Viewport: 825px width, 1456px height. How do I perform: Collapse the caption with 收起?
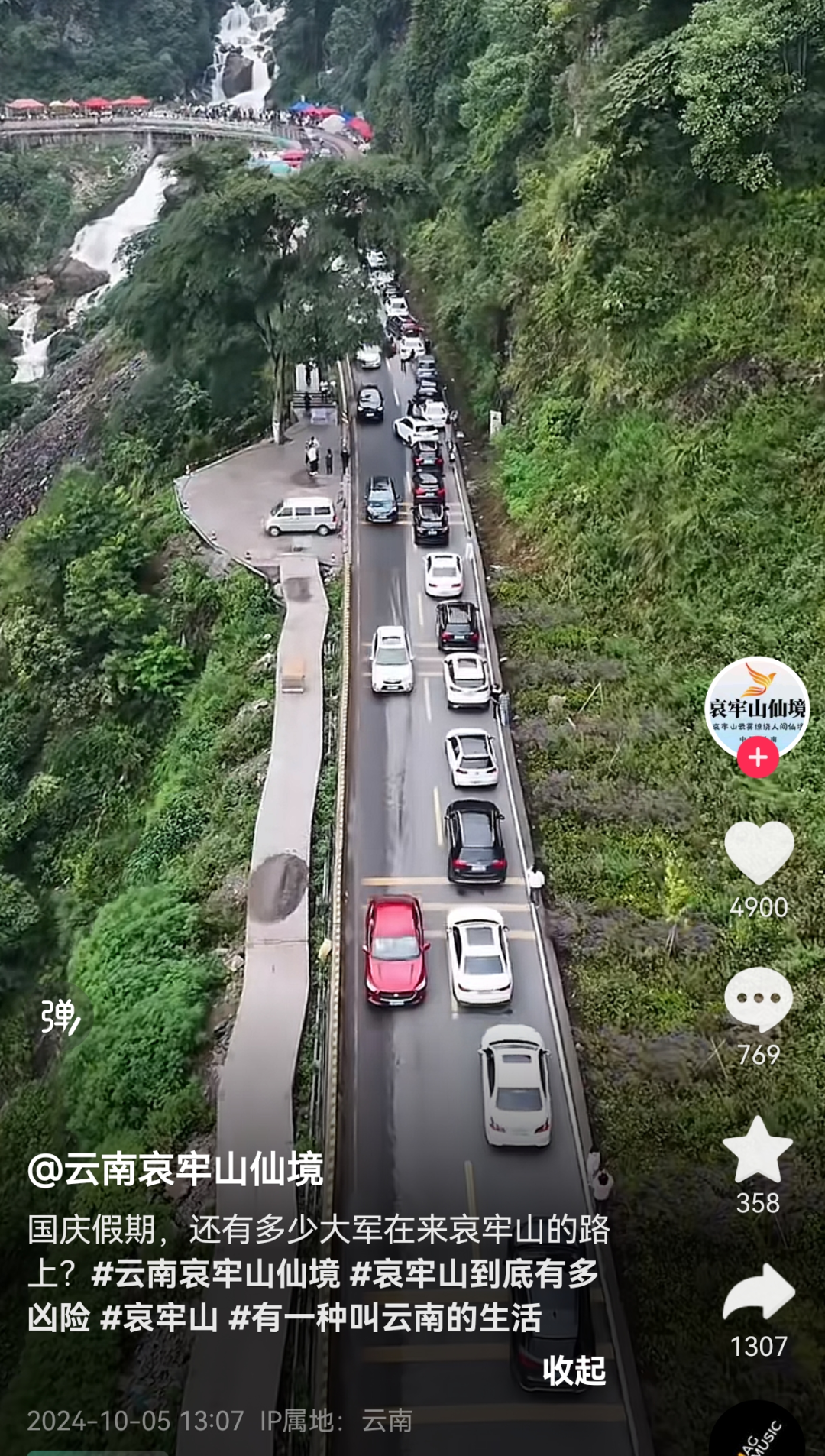point(574,1370)
